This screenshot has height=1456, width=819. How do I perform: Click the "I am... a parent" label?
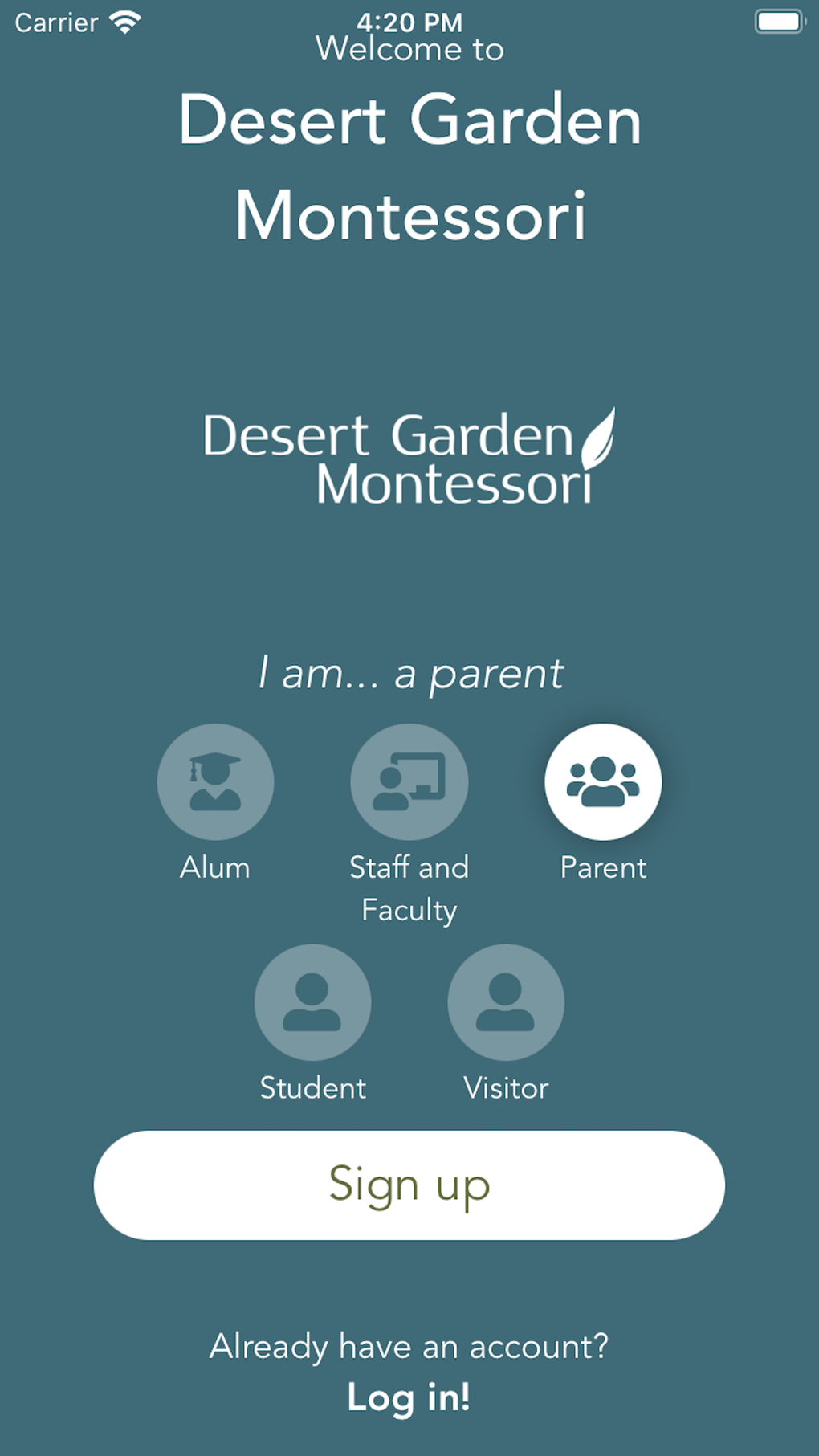(410, 673)
